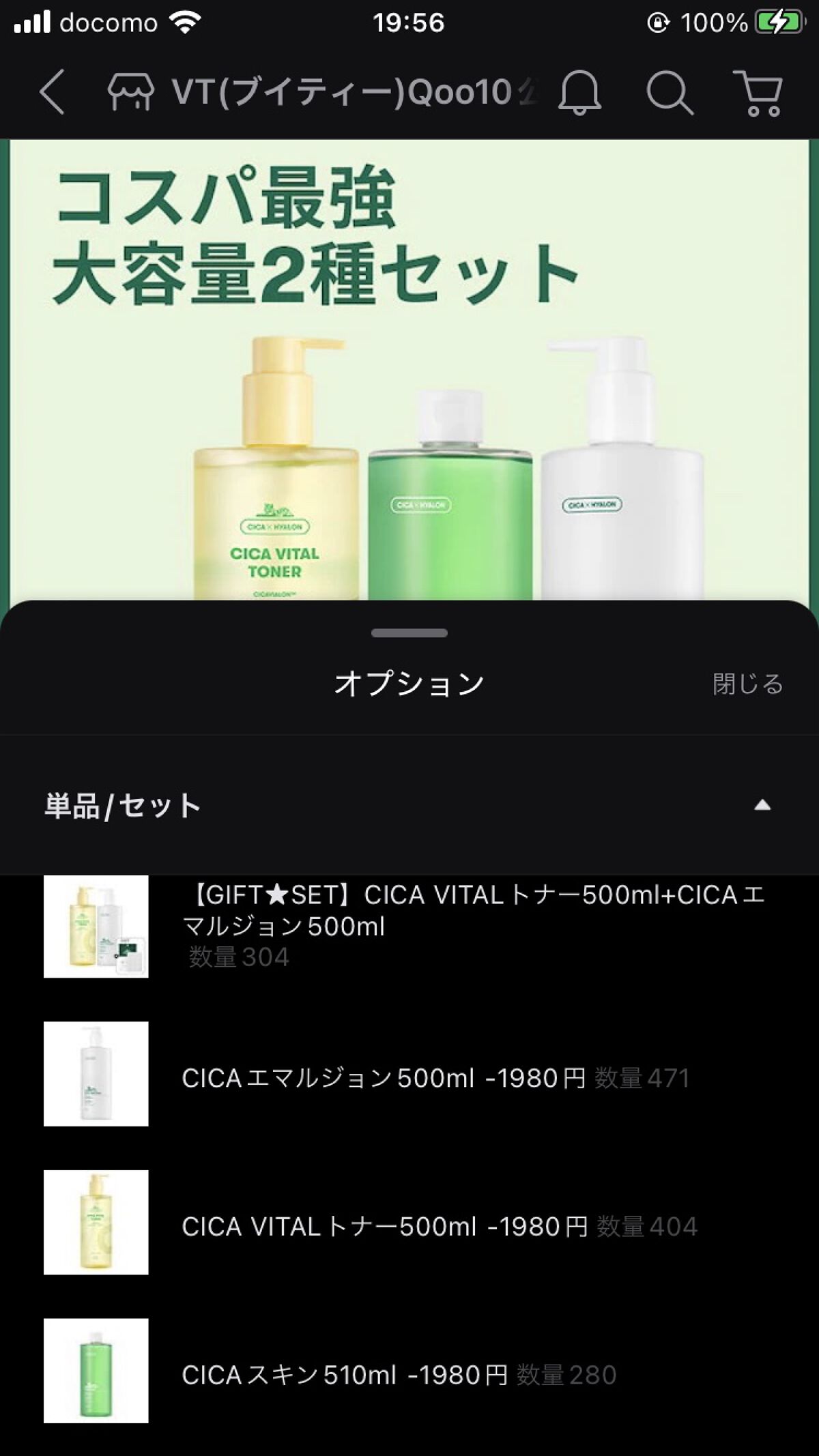The image size is (819, 1456).
Task: Tap the bottom sheet drag handle
Action: [409, 633]
